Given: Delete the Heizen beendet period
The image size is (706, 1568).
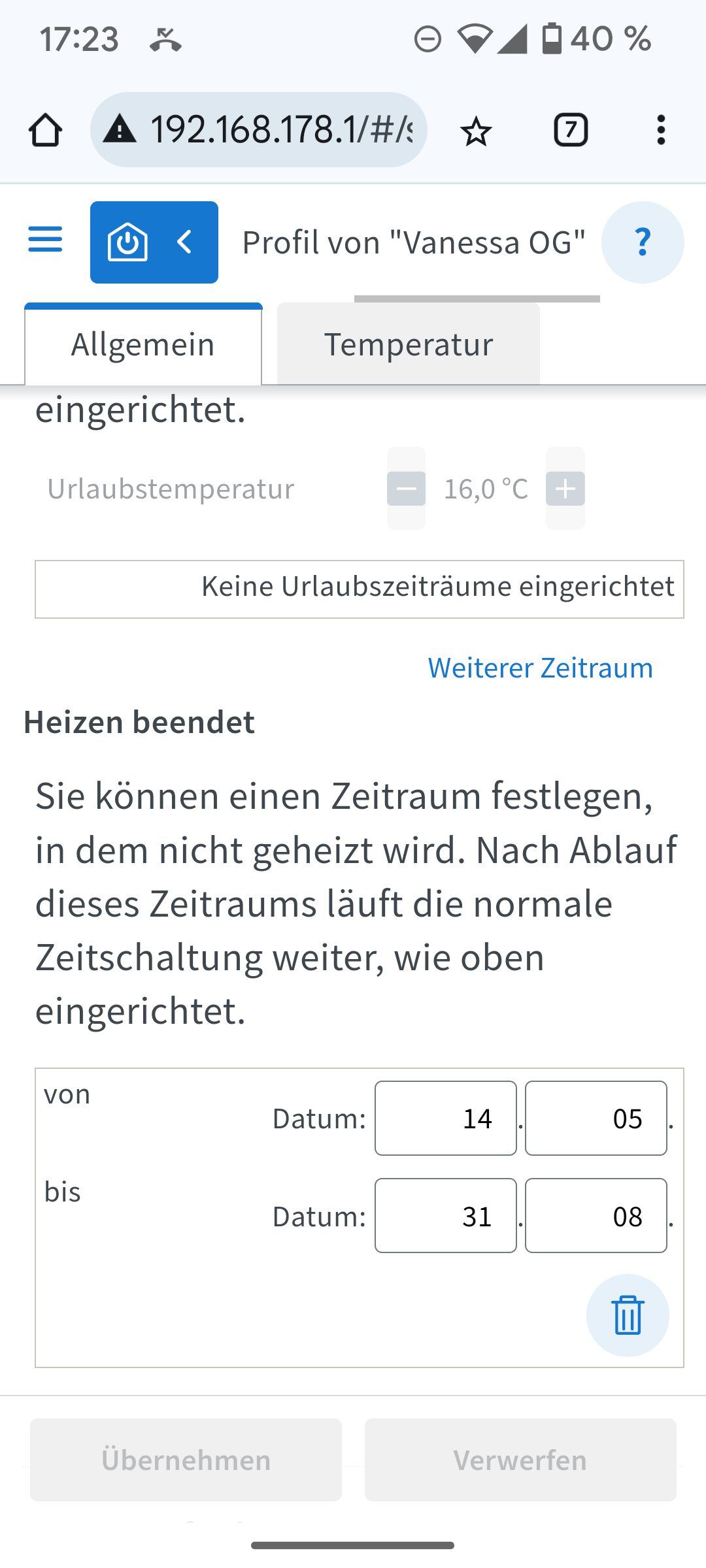Looking at the screenshot, I should click(x=628, y=1315).
